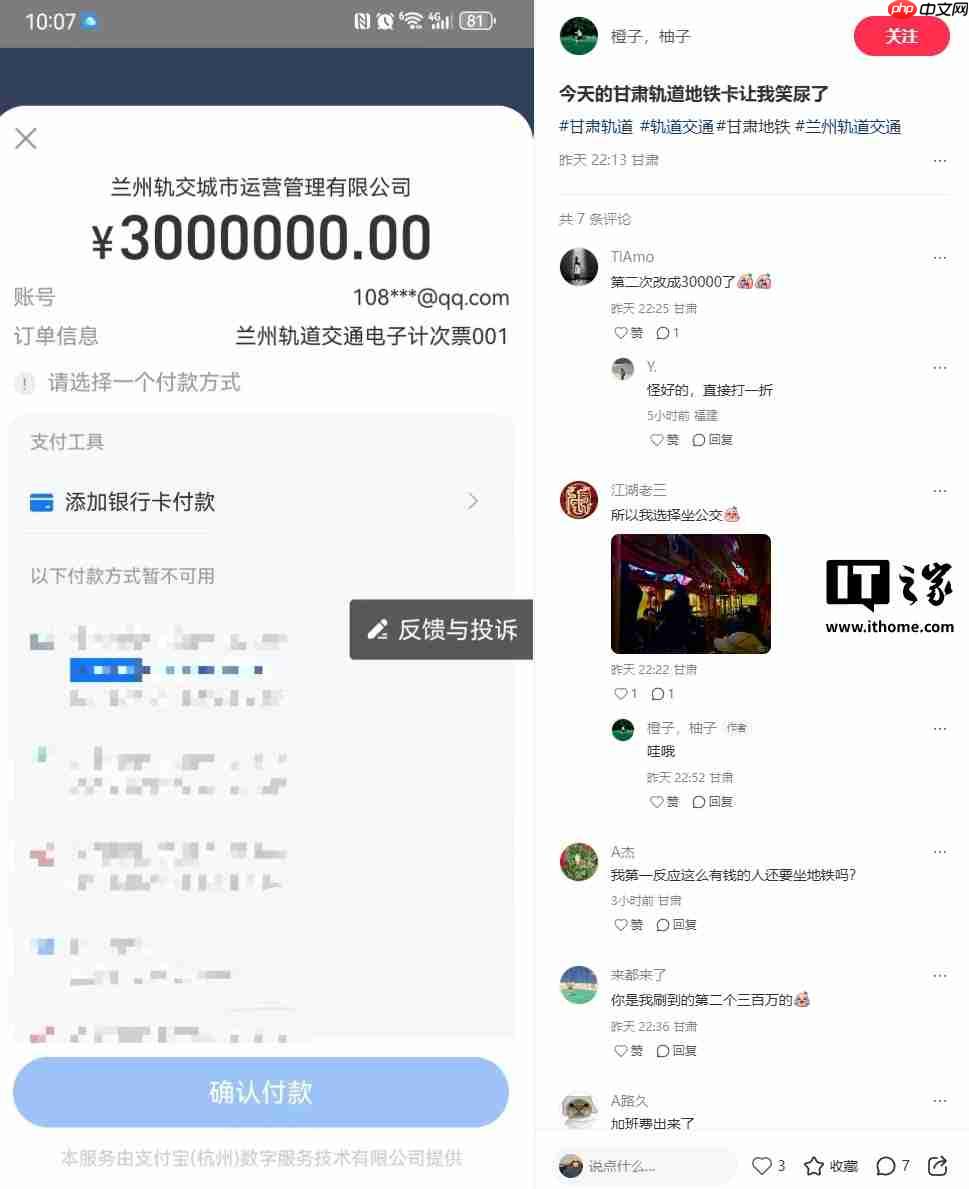Expand 添加银行卡付款 via its right chevron

[472, 501]
